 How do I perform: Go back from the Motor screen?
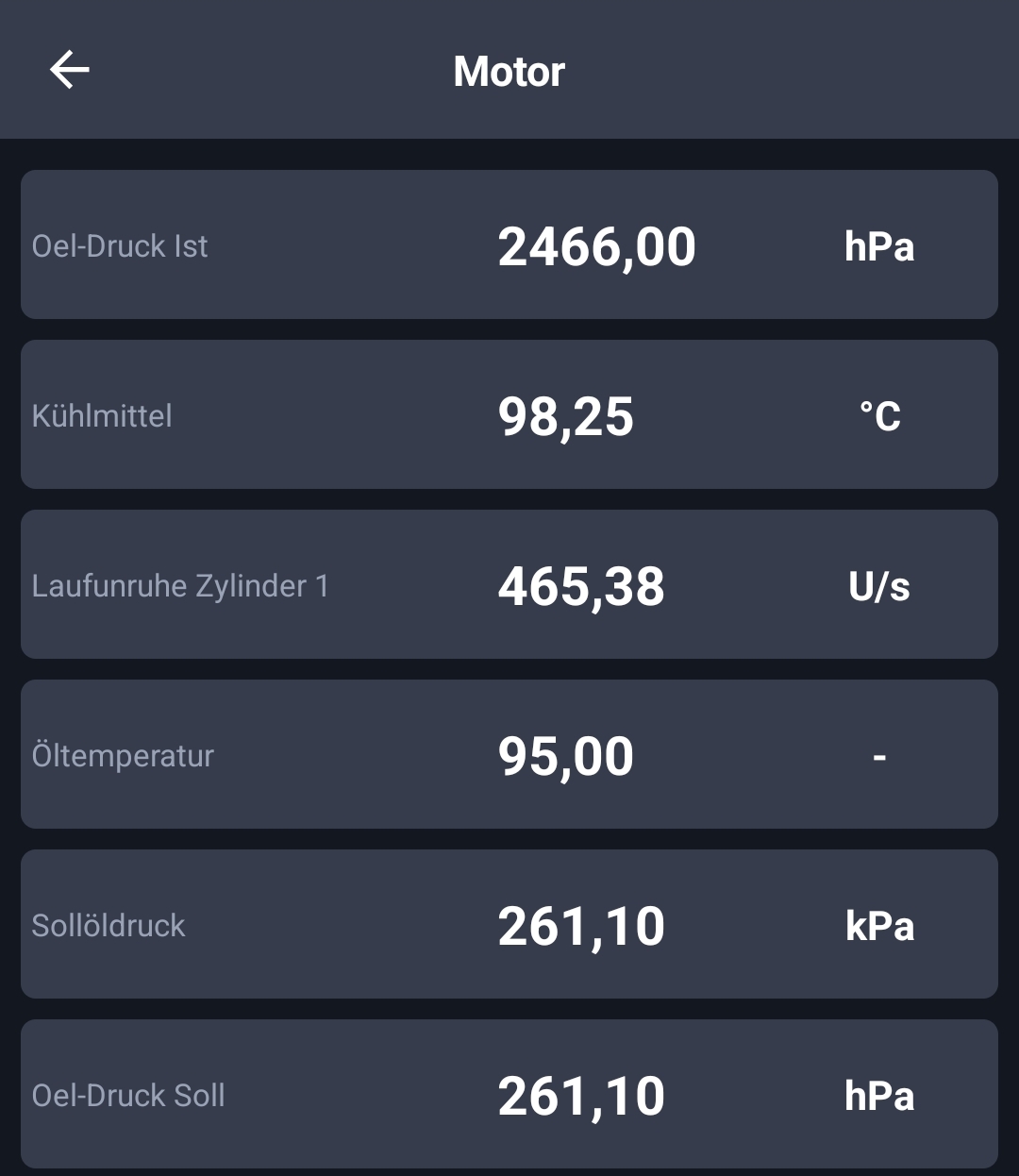pyautogui.click(x=70, y=70)
